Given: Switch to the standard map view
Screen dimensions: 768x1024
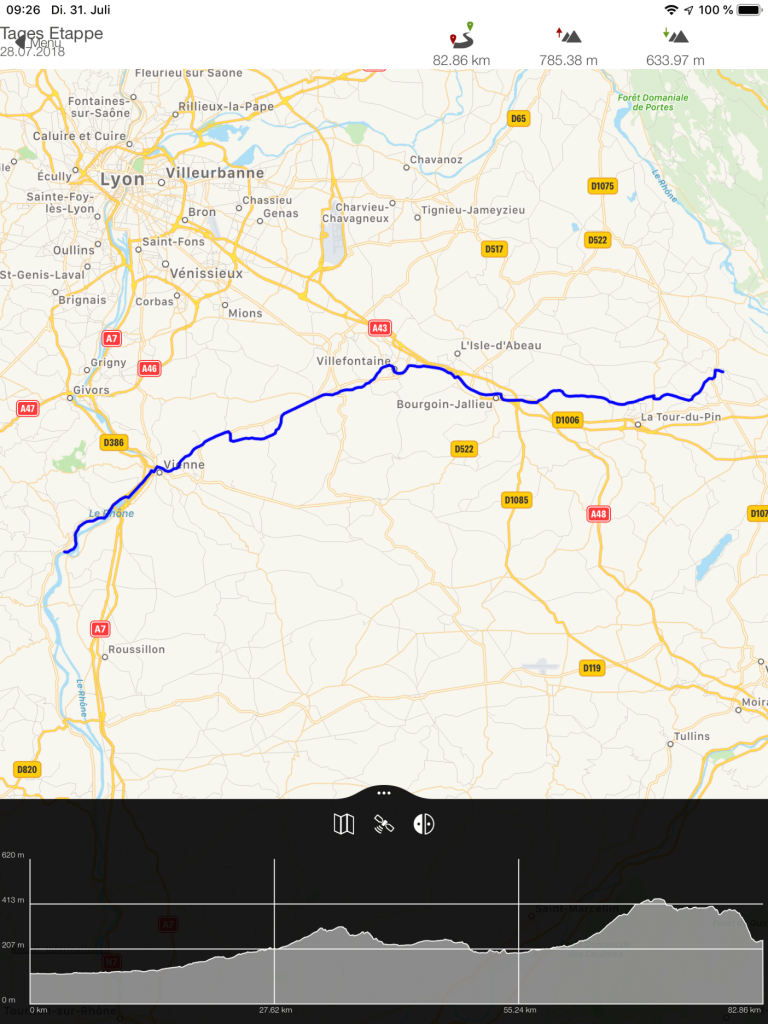Looking at the screenshot, I should coord(343,824).
